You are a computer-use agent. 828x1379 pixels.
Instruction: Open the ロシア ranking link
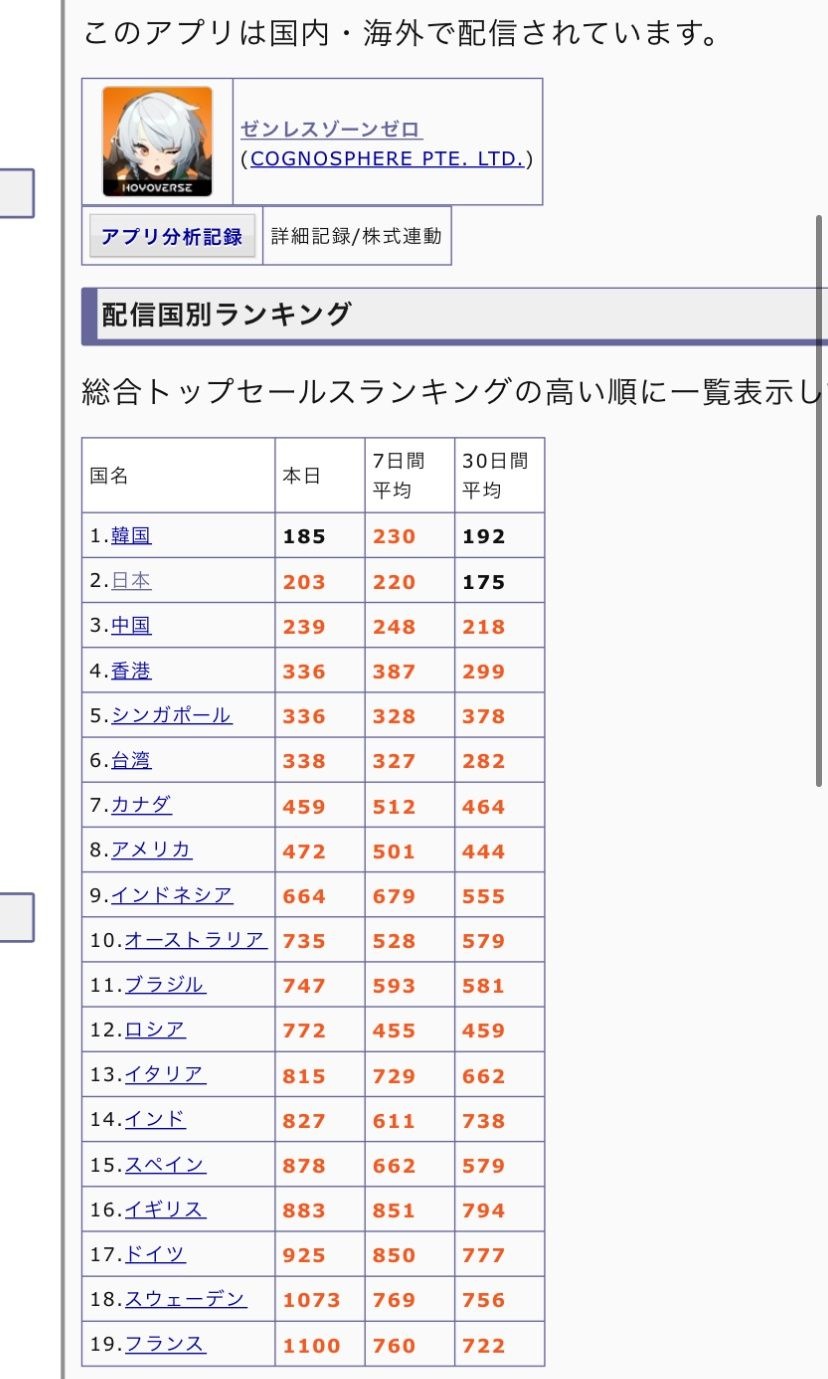pos(155,1030)
